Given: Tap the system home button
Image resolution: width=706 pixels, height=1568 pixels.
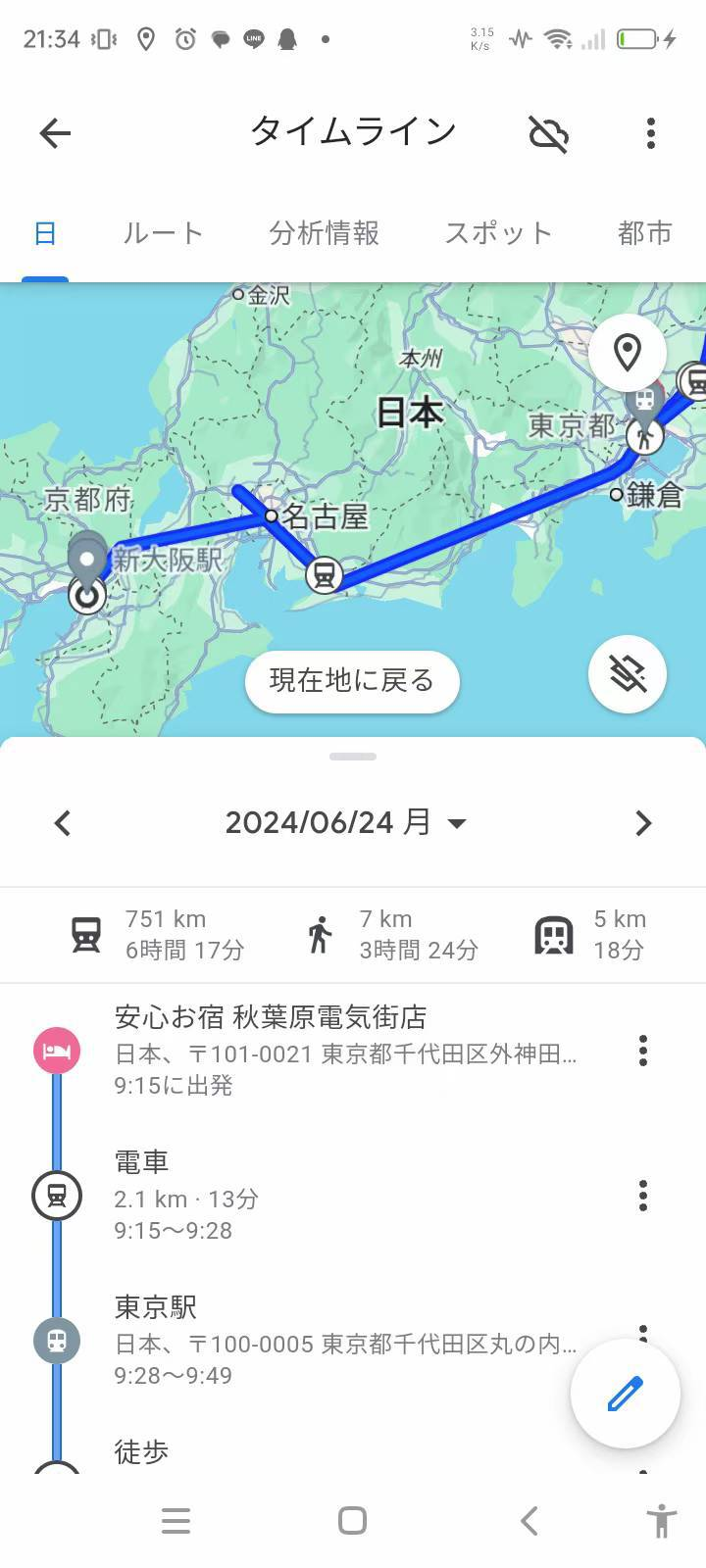Looking at the screenshot, I should [x=352, y=1521].
